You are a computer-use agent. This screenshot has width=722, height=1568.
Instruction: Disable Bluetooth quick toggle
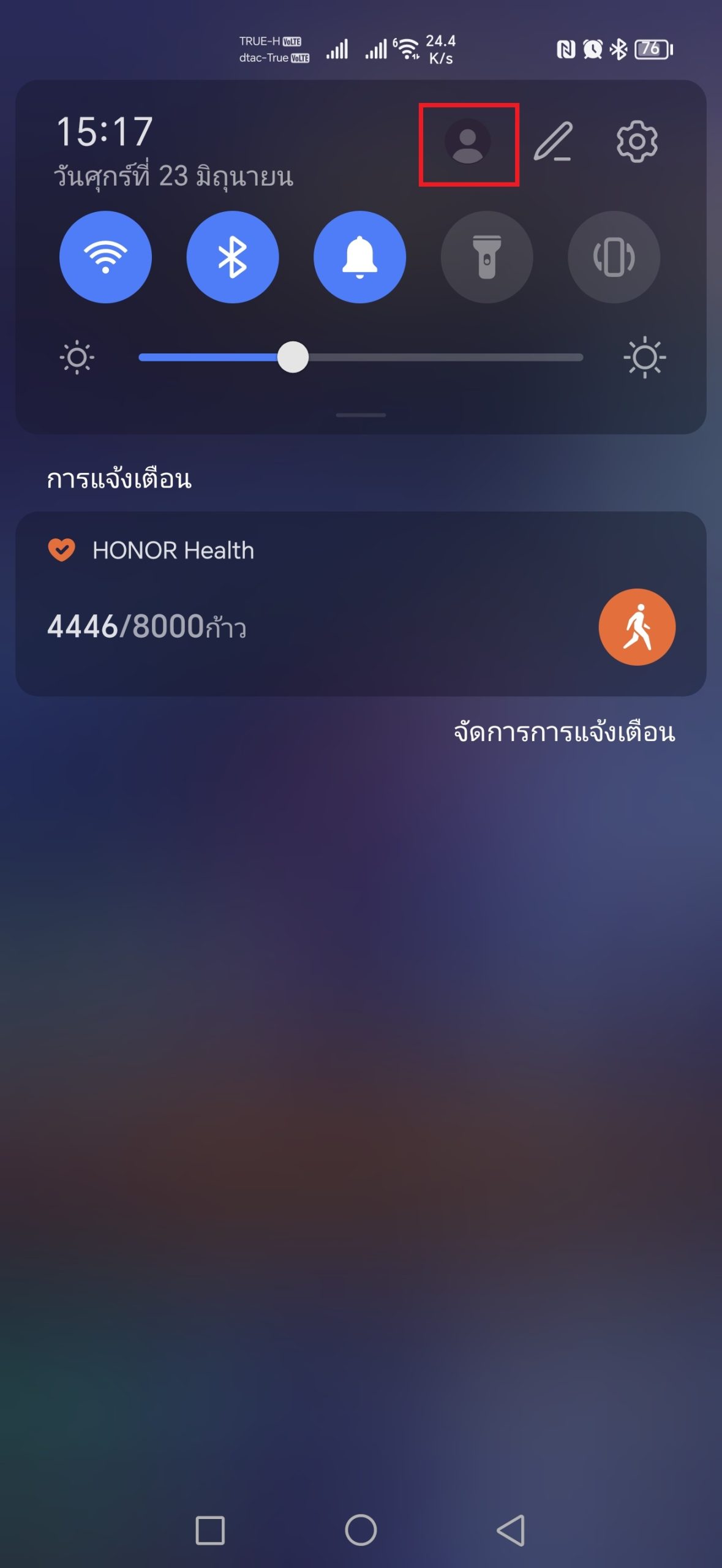pos(233,257)
